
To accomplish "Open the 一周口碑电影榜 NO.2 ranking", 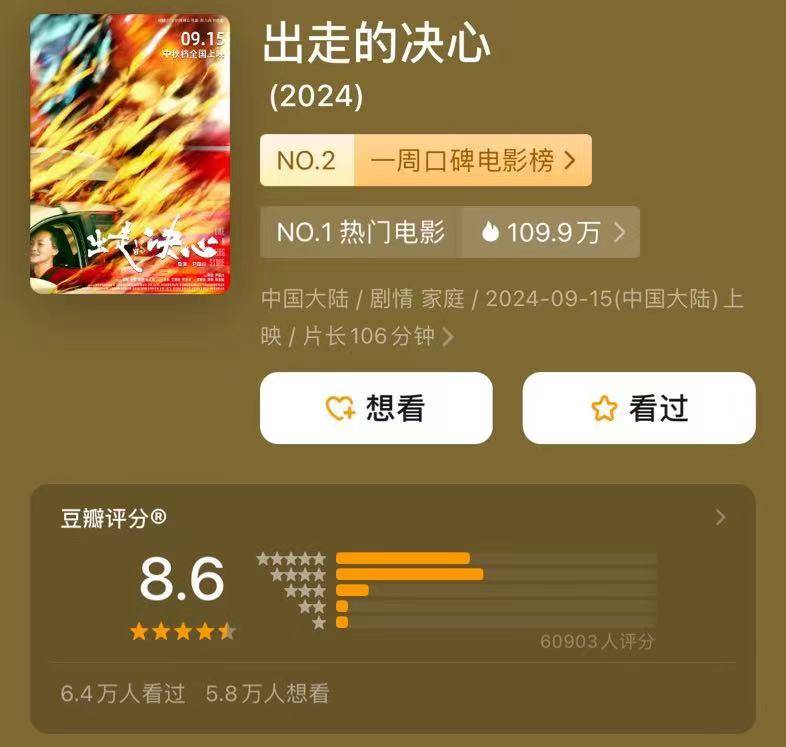I will [425, 160].
